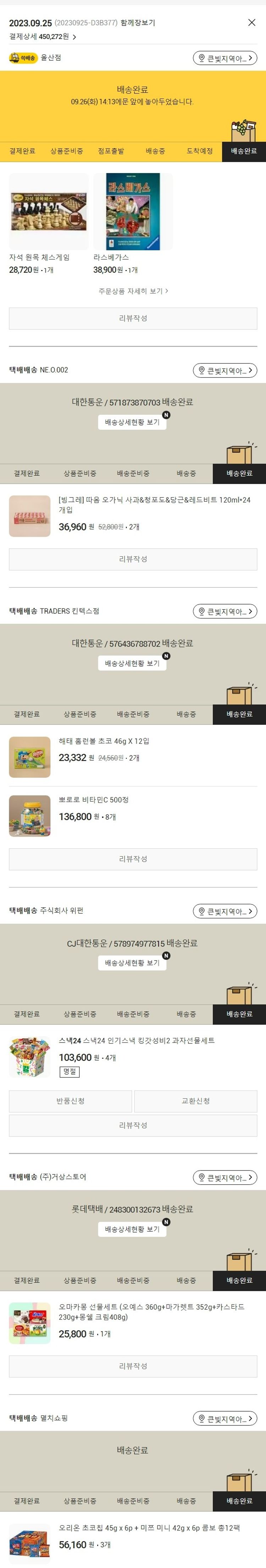Request return via 반품신청

point(70,1101)
